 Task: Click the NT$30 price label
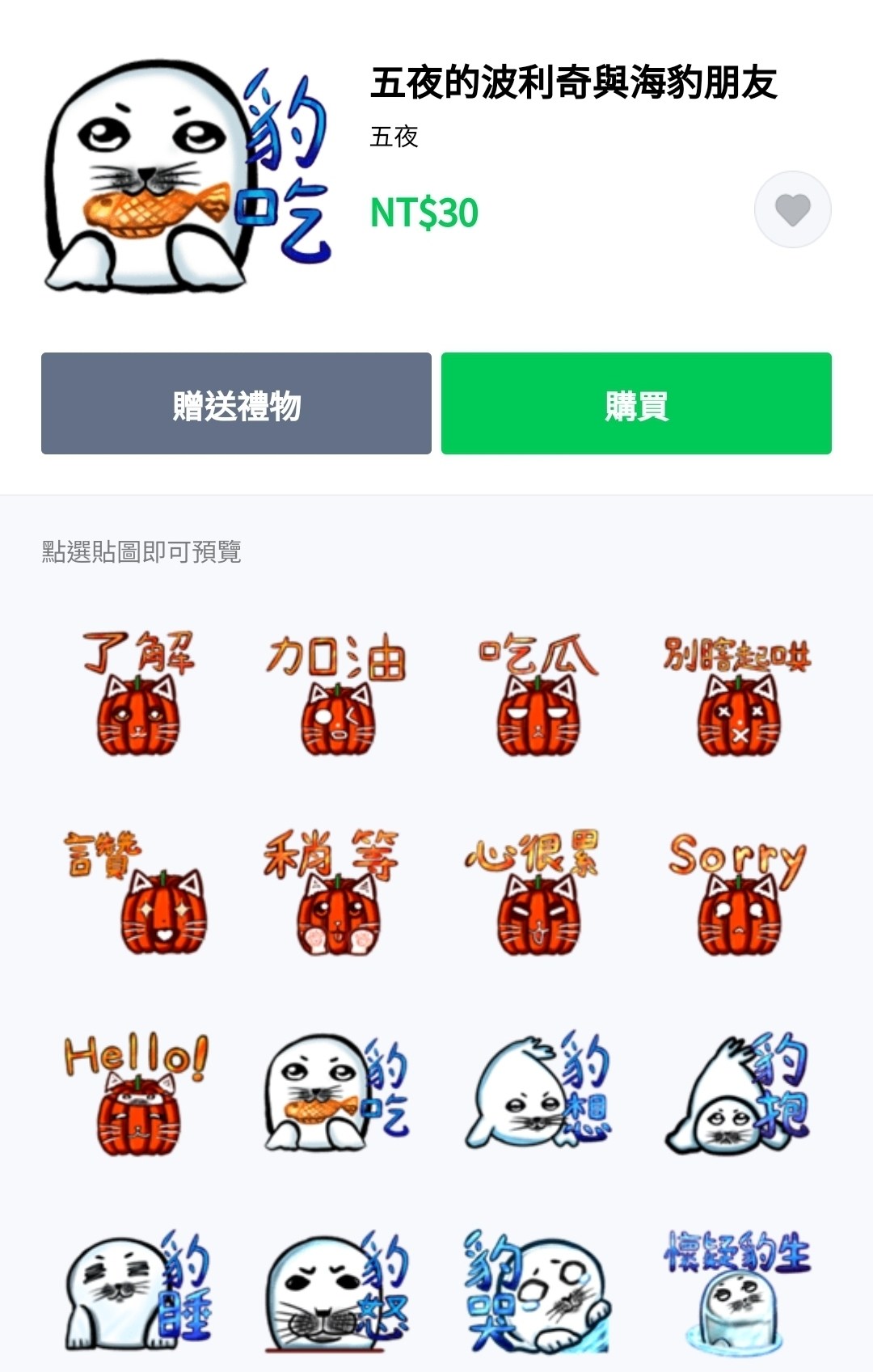pos(424,213)
